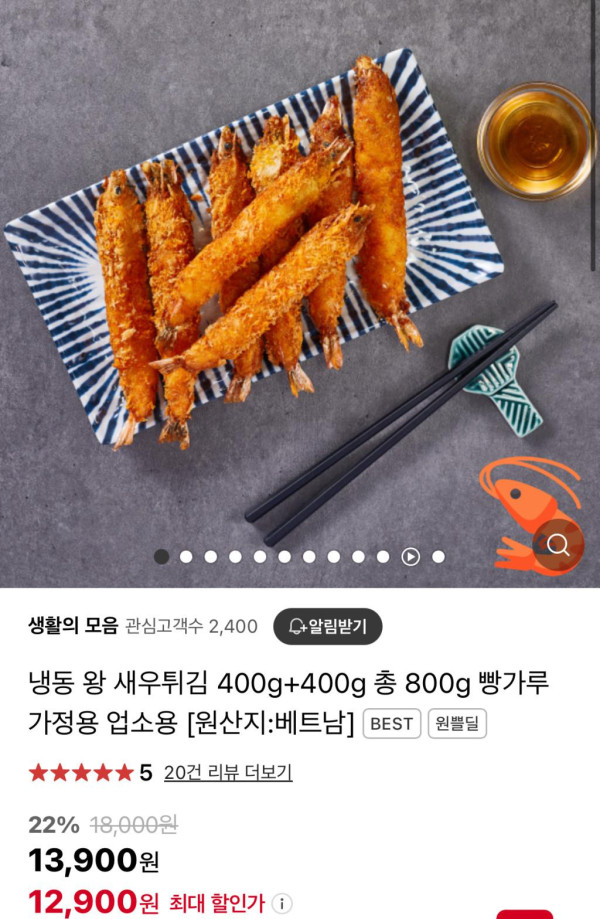This screenshot has height=919, width=600.
Task: Tap the magnifier icon on the product image
Action: [558, 545]
